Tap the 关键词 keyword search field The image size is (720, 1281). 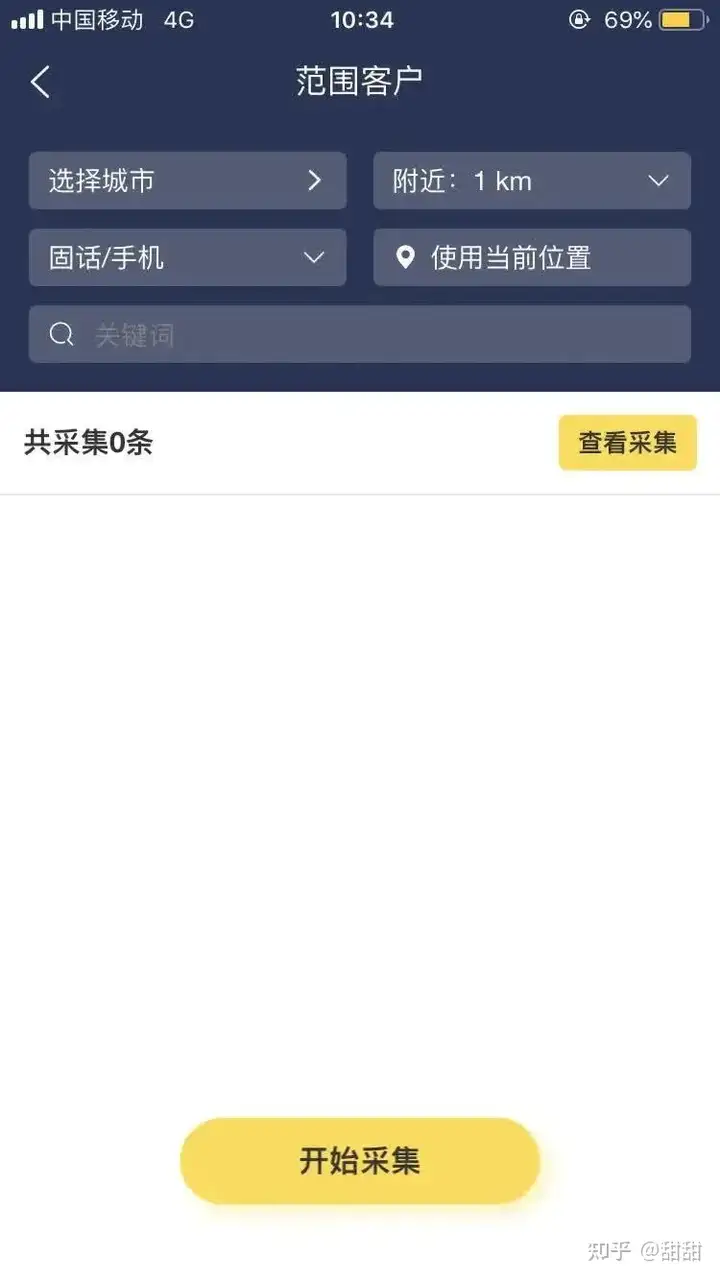(x=360, y=334)
